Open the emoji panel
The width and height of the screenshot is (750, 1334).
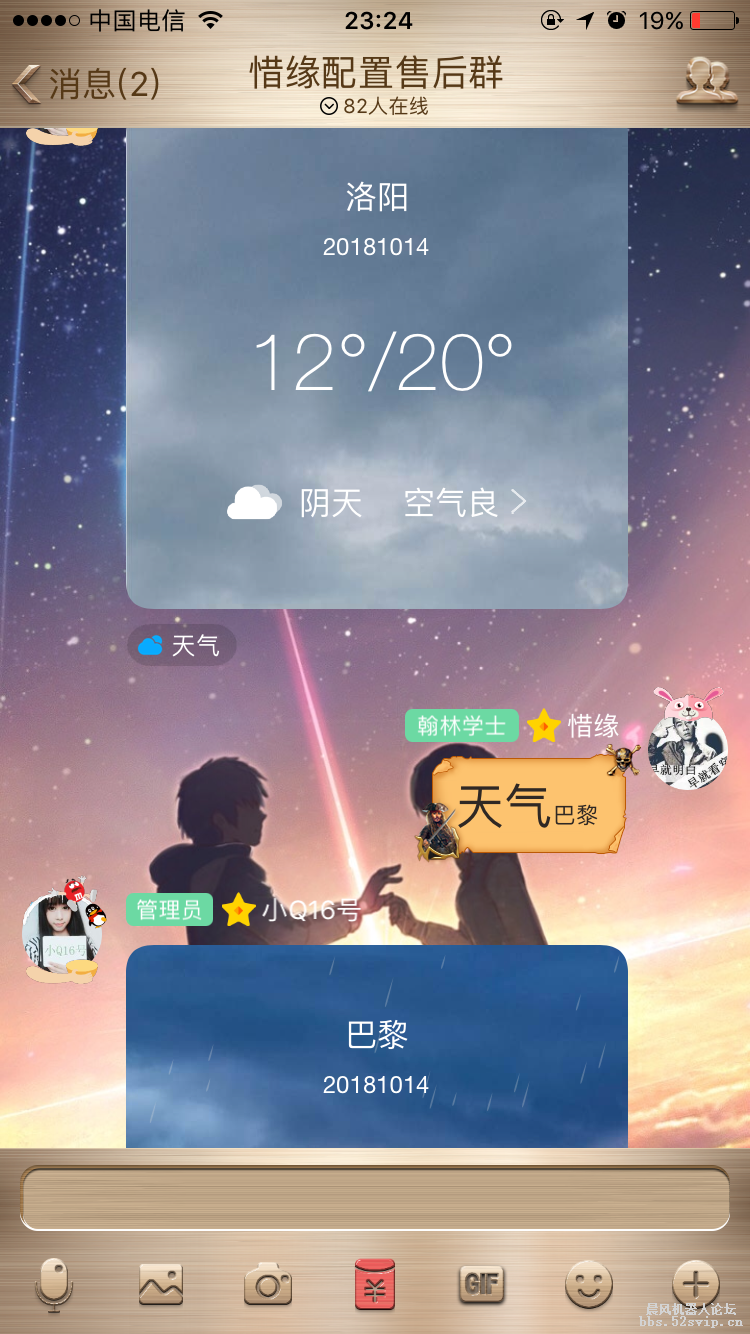[x=588, y=1284]
